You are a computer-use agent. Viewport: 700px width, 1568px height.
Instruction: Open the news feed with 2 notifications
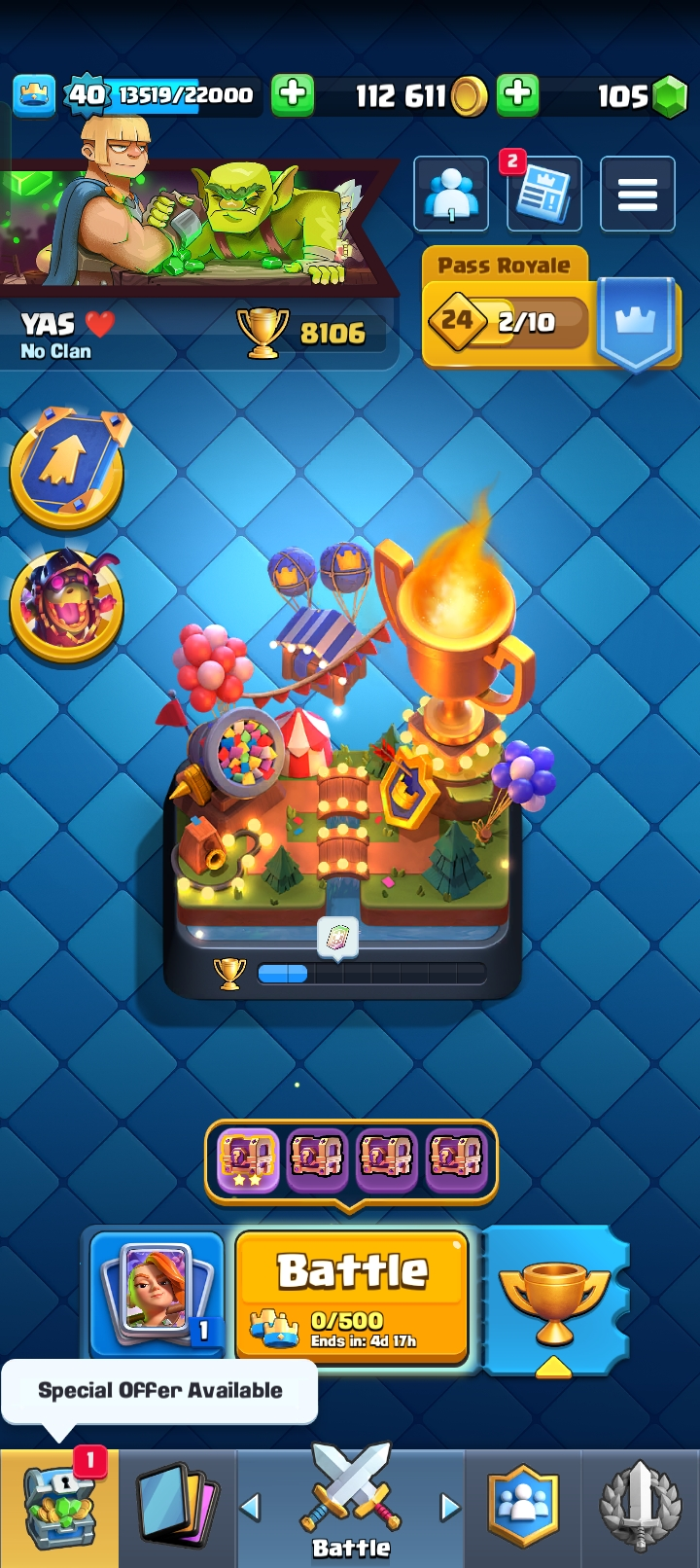[x=543, y=195]
